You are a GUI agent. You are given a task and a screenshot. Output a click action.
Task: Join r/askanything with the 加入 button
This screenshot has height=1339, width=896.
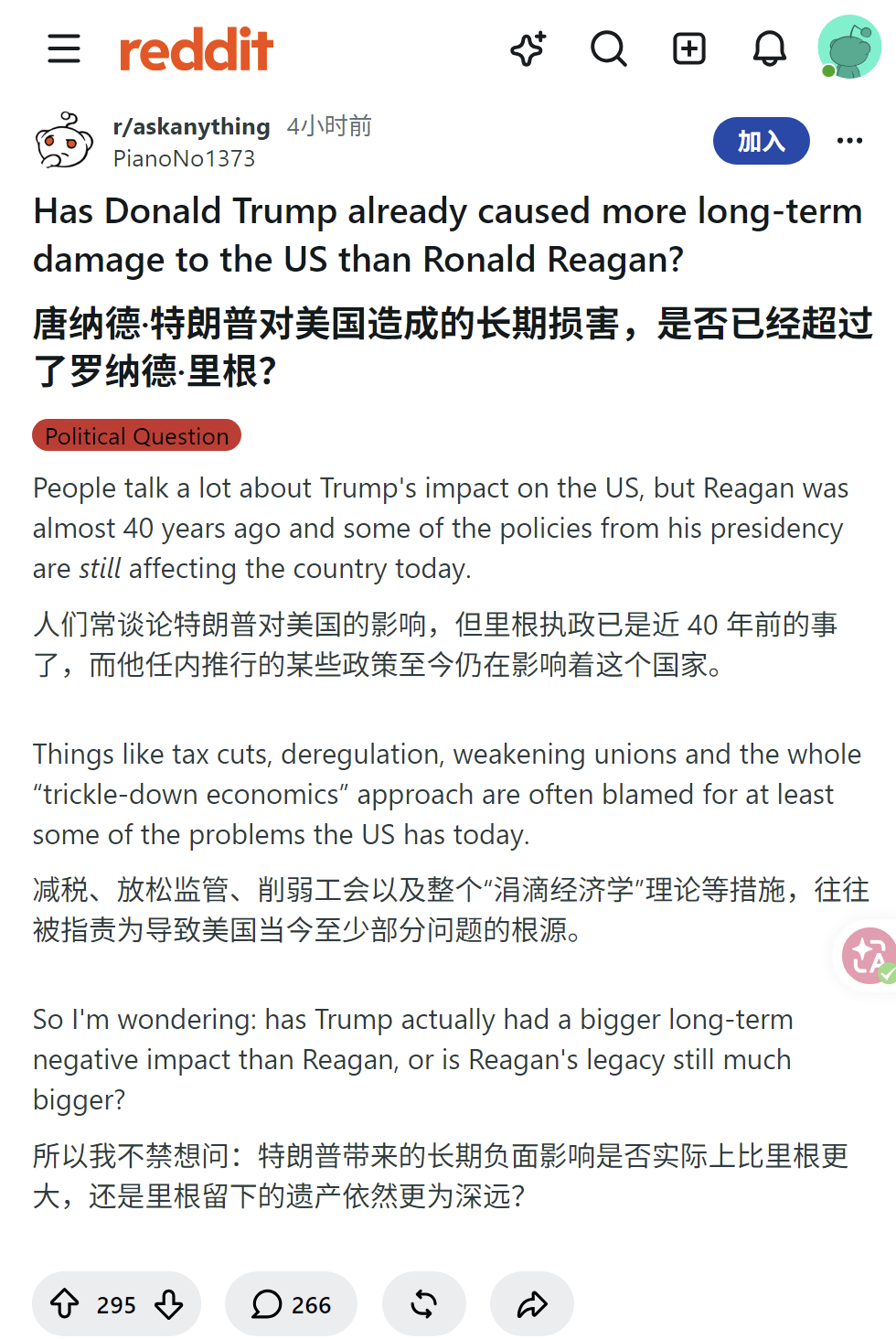point(762,141)
